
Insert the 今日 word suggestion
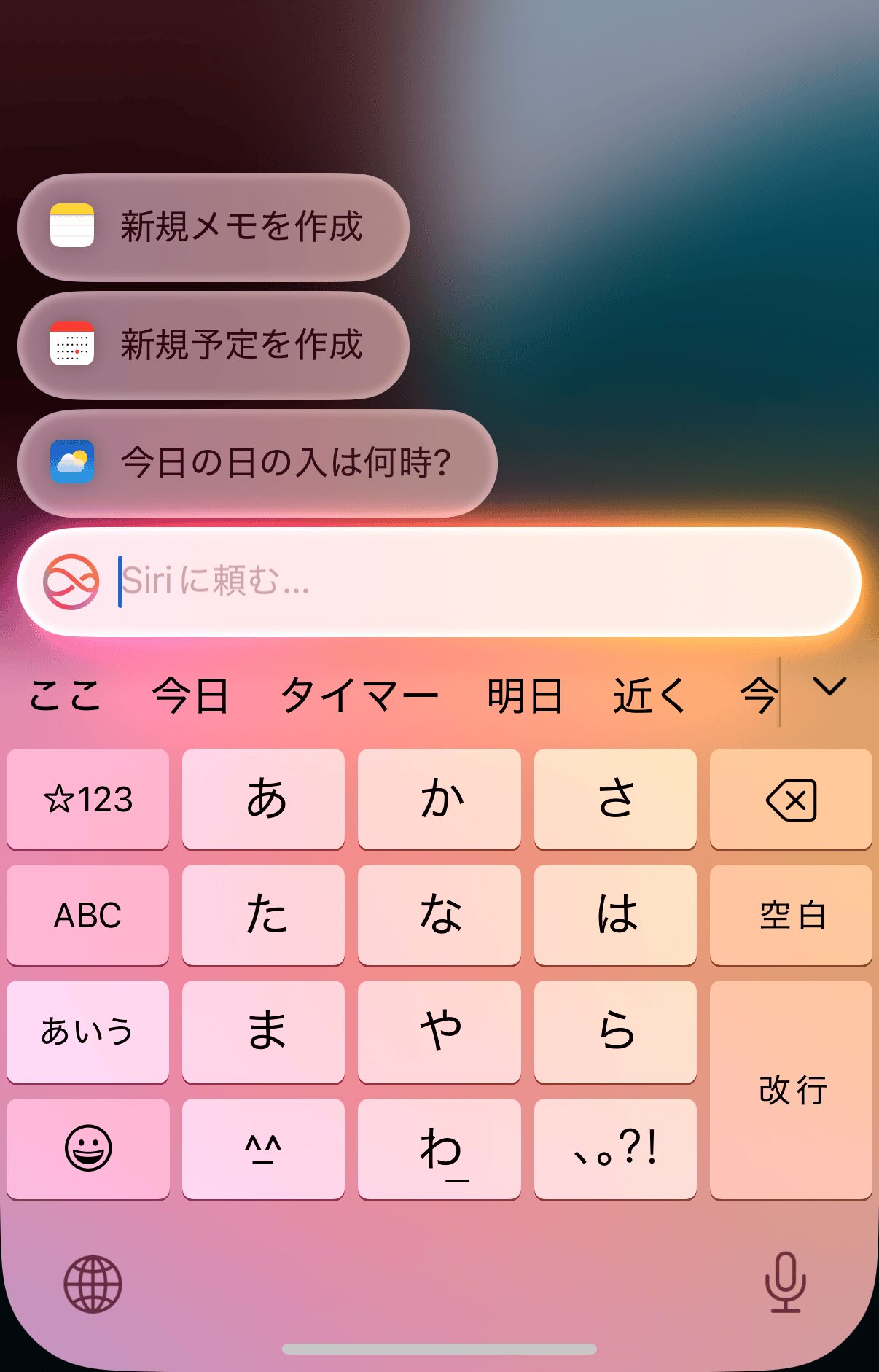coord(191,695)
